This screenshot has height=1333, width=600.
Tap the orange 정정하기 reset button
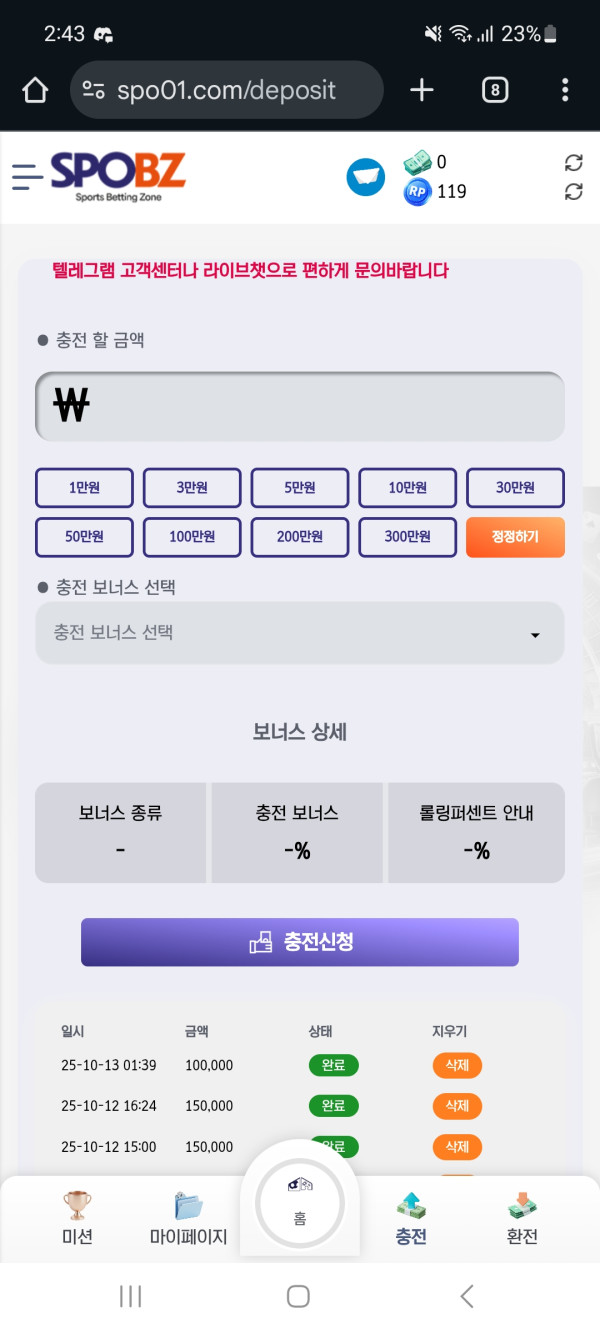[x=515, y=537]
